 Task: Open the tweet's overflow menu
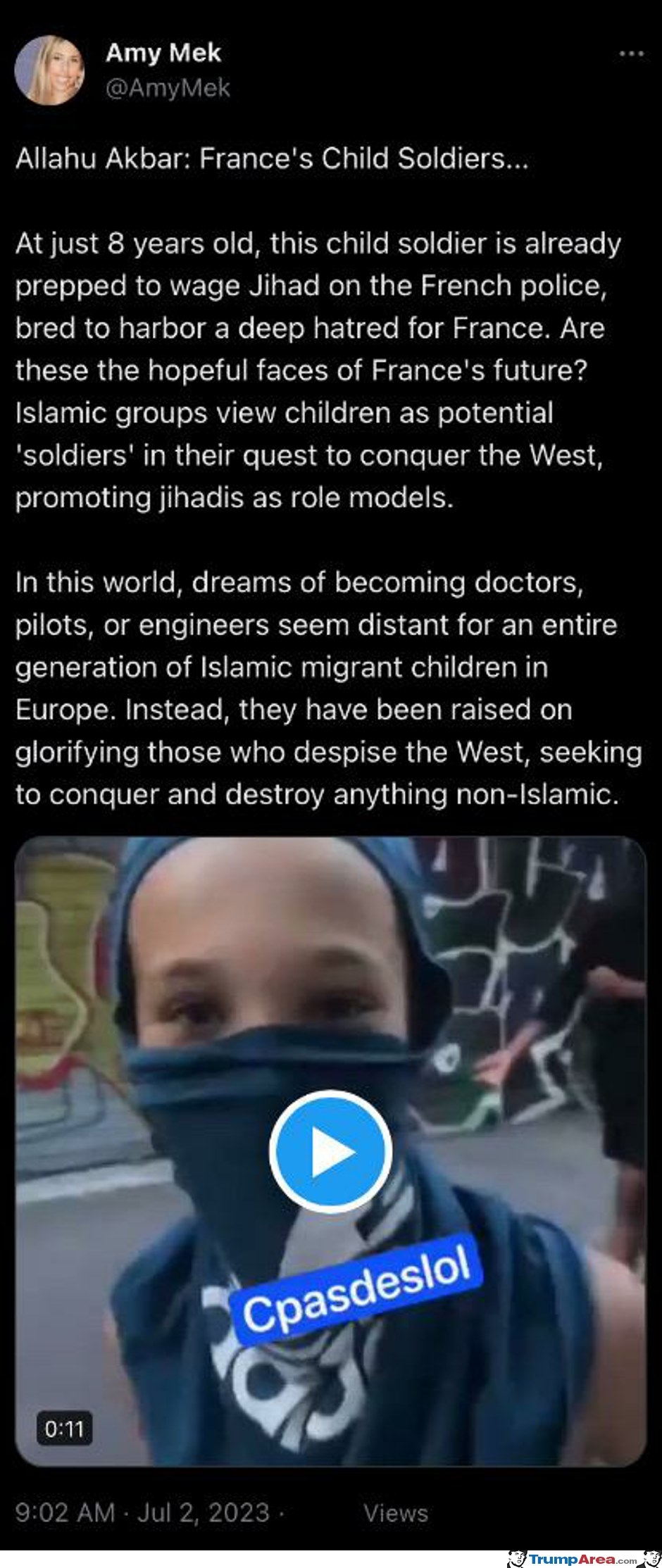[631, 54]
